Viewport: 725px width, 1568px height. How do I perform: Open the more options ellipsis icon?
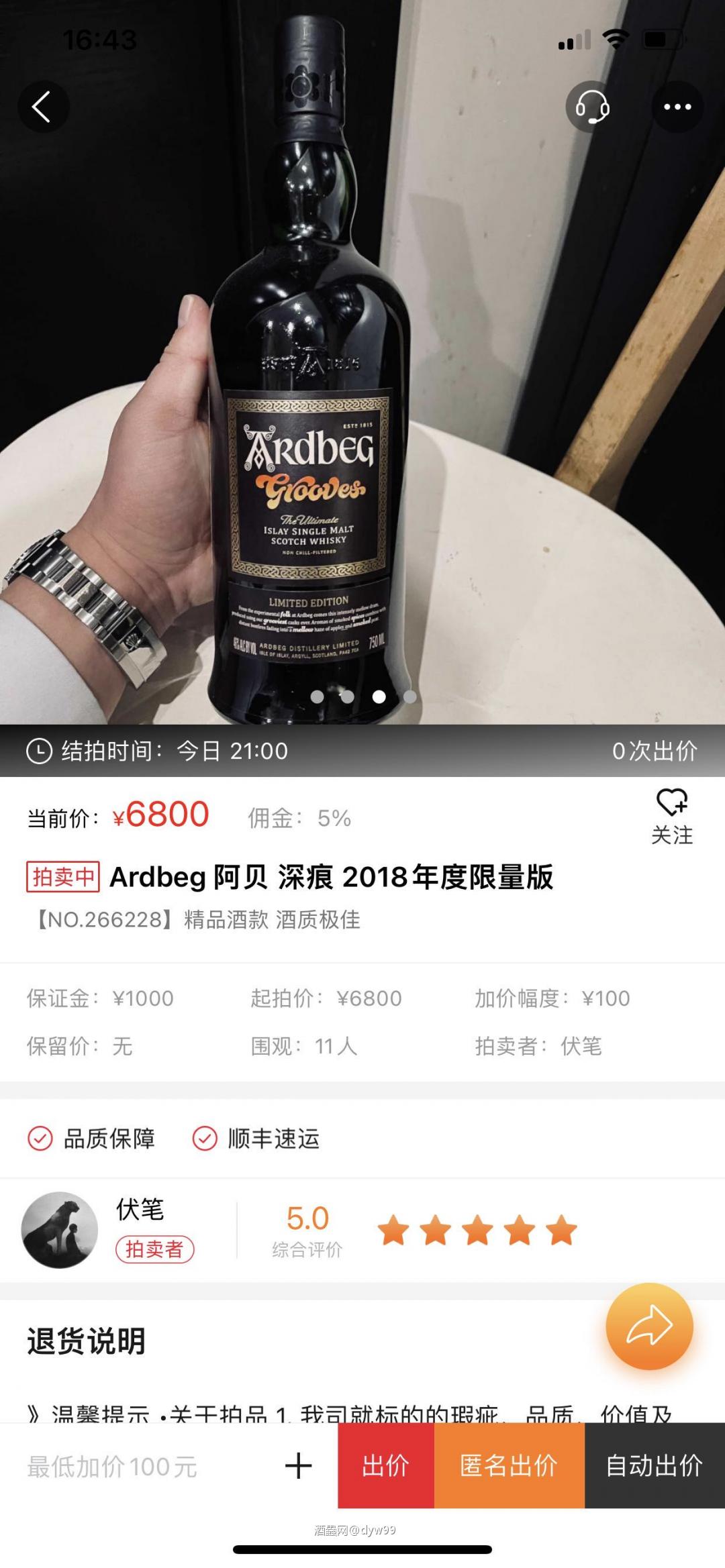click(677, 106)
